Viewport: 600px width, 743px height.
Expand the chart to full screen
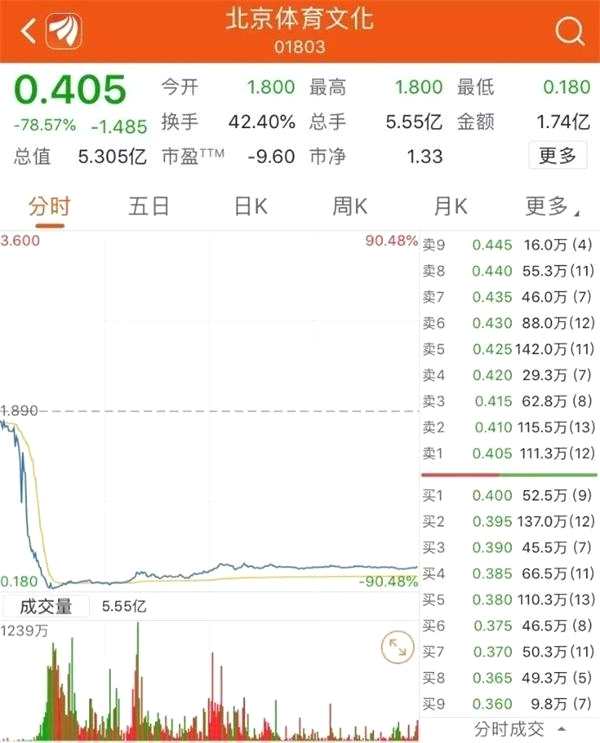tap(397, 647)
